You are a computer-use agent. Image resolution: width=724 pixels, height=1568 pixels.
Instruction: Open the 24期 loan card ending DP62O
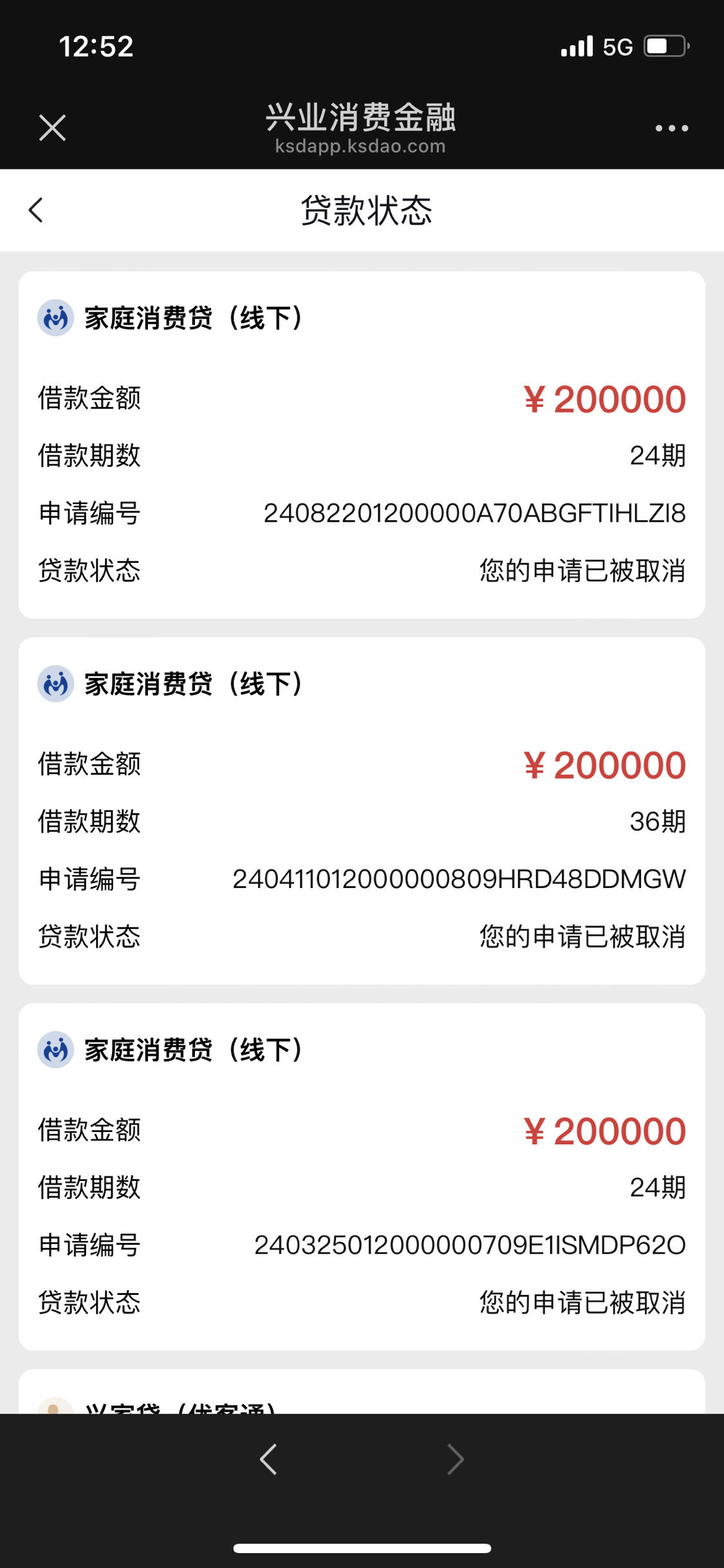point(362,1176)
